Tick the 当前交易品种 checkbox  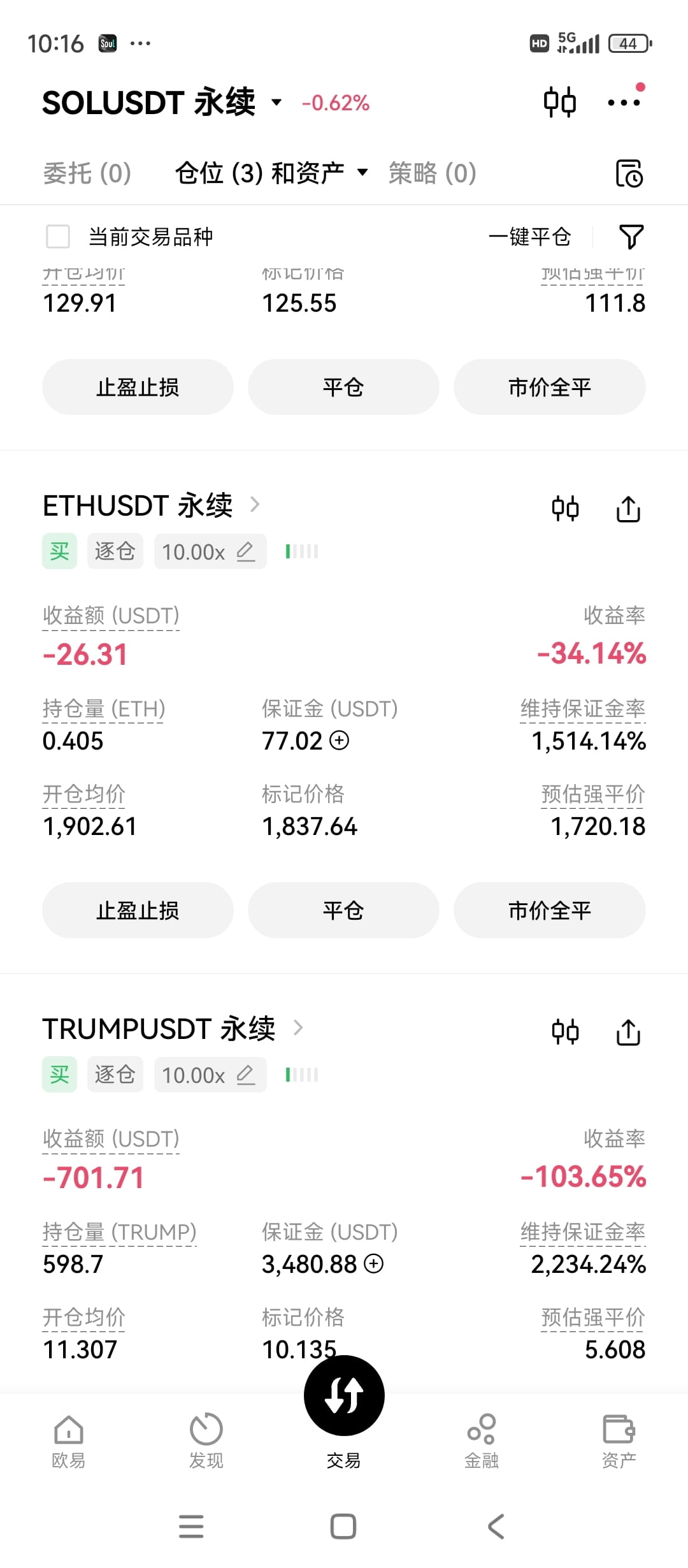tap(58, 236)
